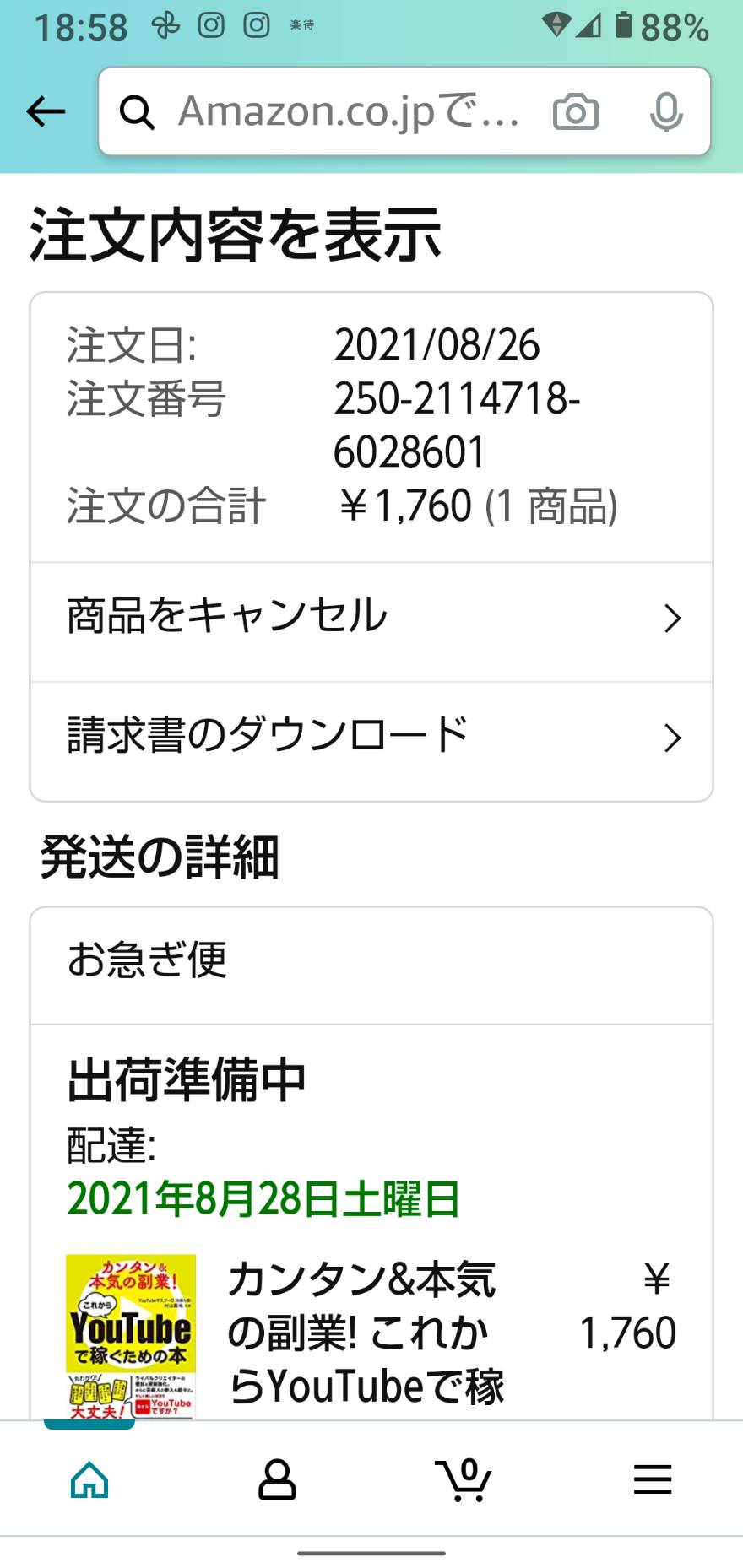The width and height of the screenshot is (743, 1568).
Task: Open the カンタン&本気の副業 product title
Action: 367,1333
